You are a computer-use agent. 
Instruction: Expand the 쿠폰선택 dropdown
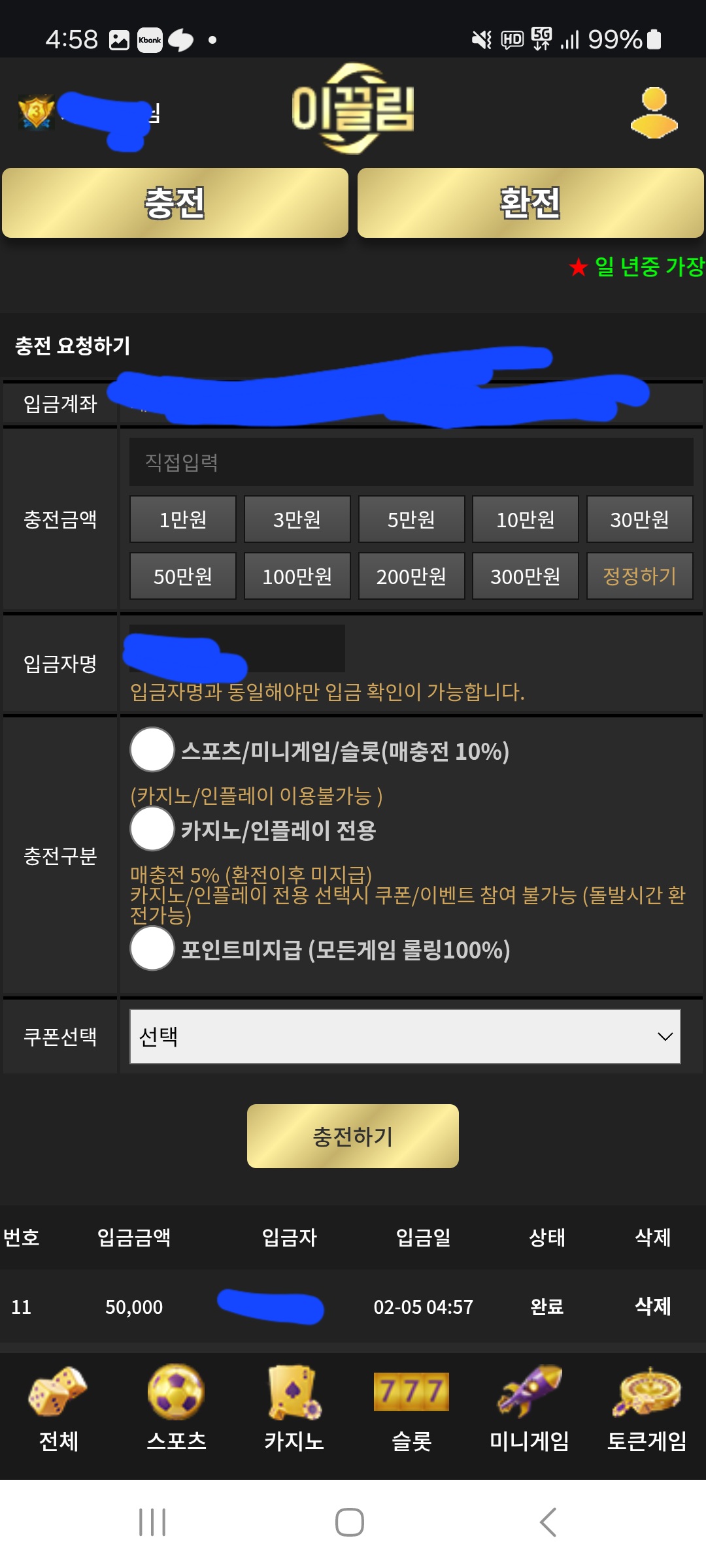pos(405,1036)
